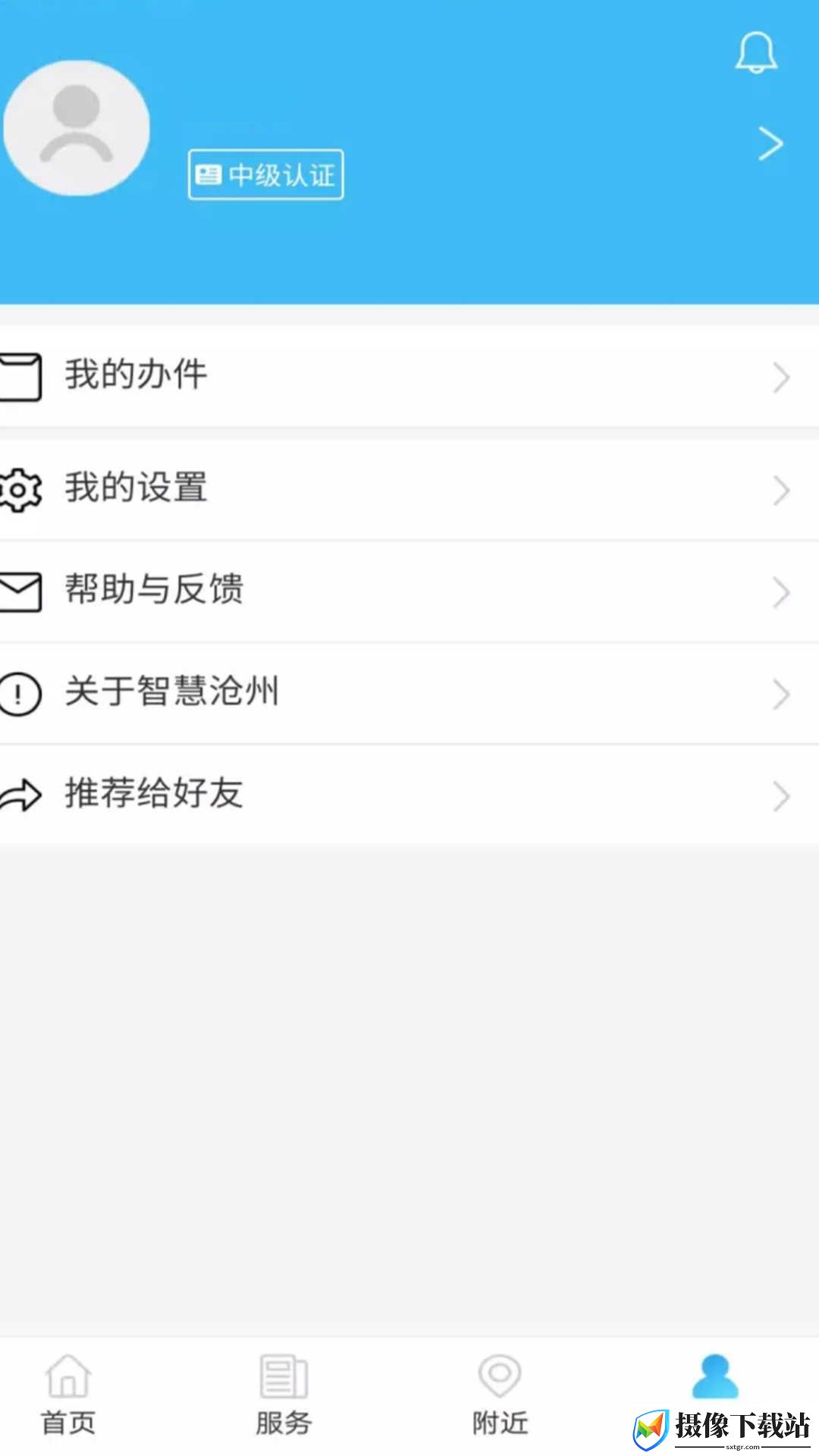
Task: Open 我的设置
Action: coord(409,490)
